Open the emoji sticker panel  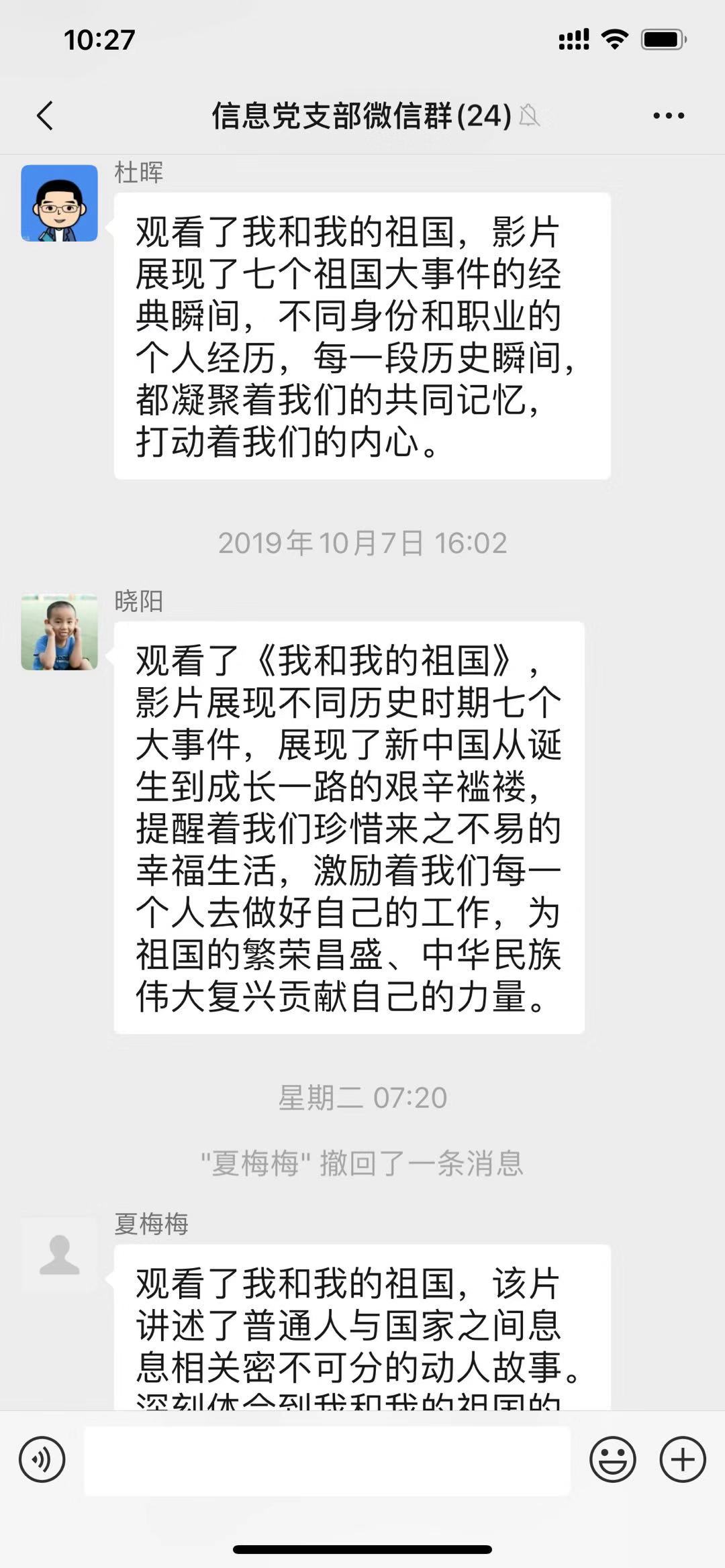coord(612,1459)
